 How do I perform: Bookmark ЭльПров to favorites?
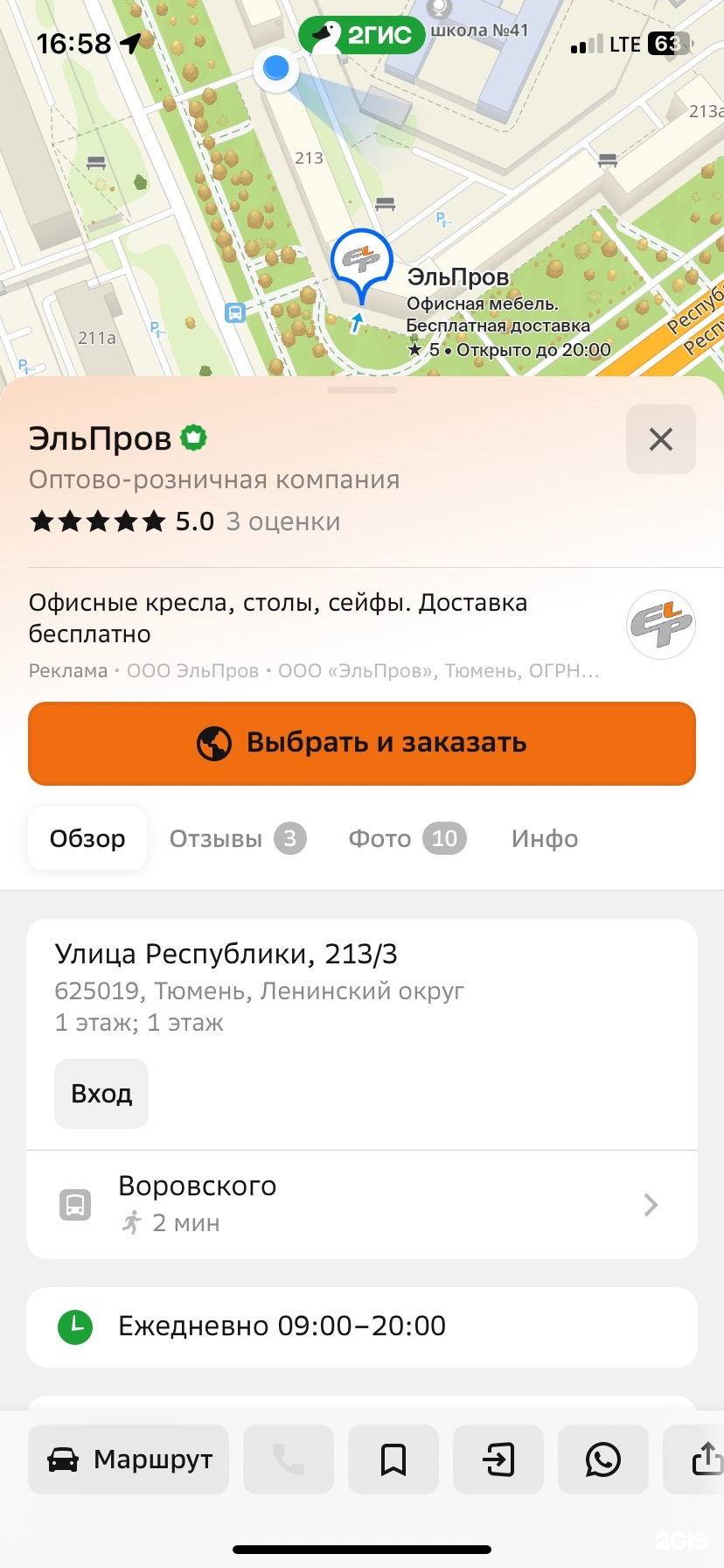pos(393,1459)
